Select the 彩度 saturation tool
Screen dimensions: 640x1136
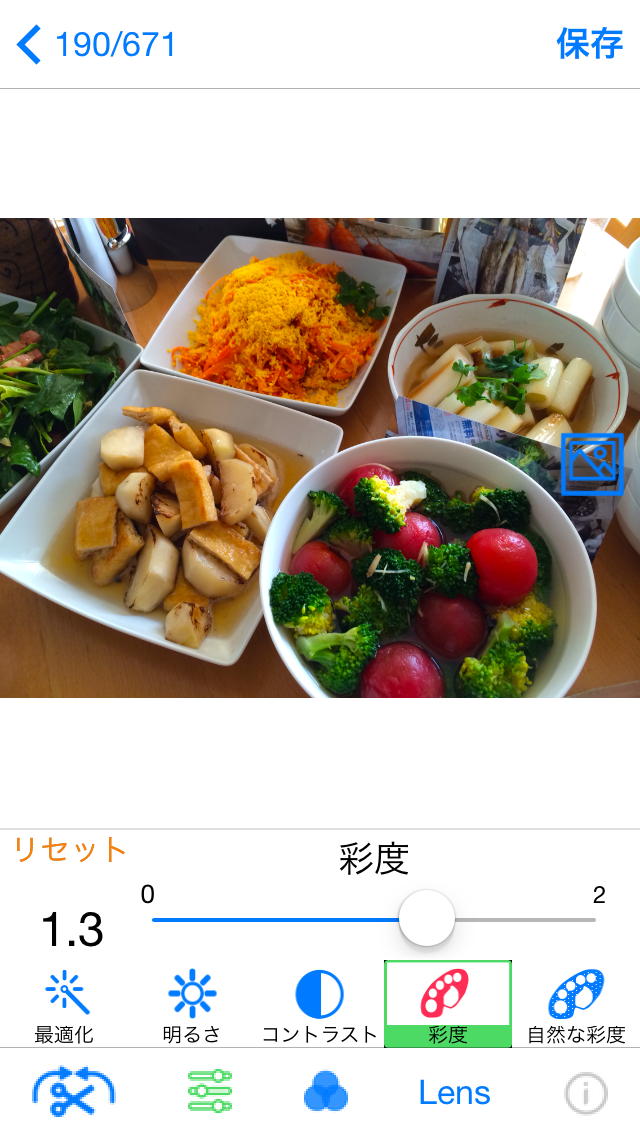point(448,1004)
